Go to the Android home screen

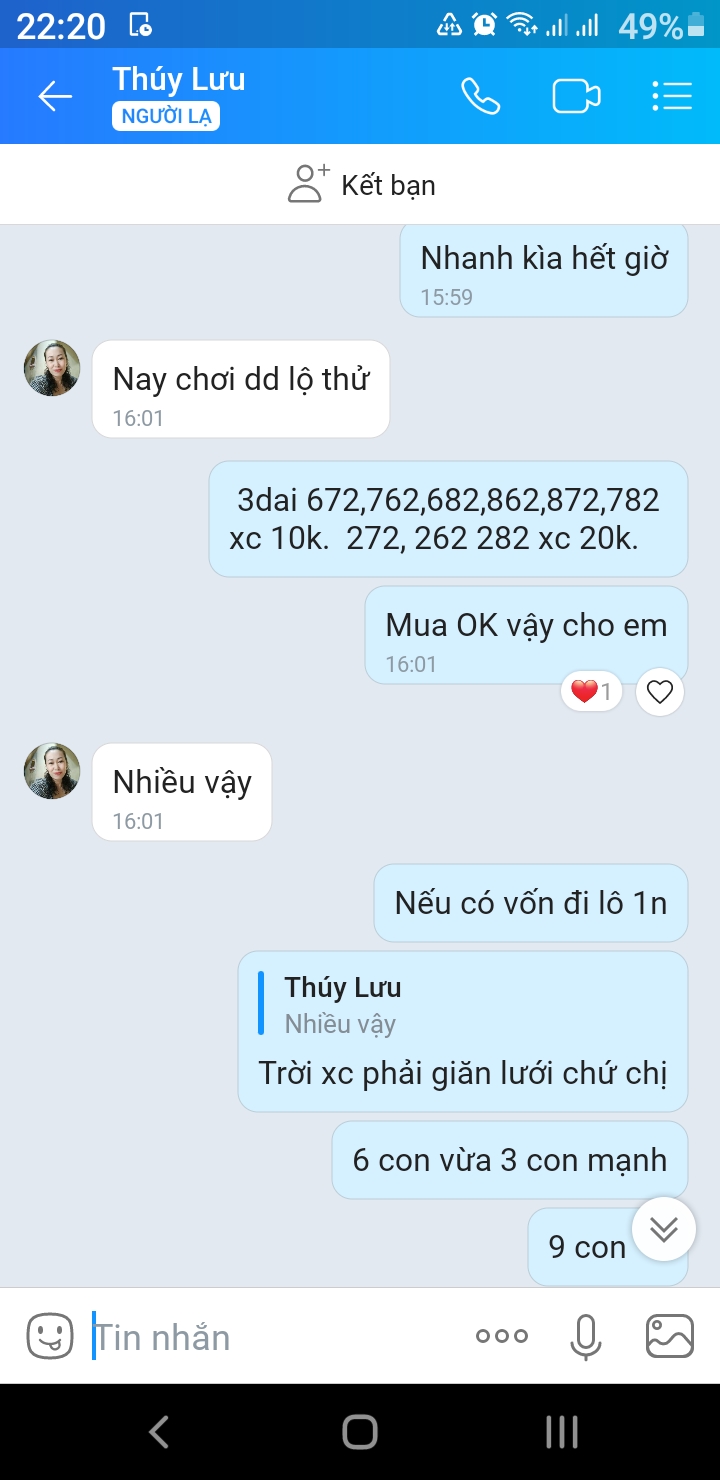click(360, 1432)
